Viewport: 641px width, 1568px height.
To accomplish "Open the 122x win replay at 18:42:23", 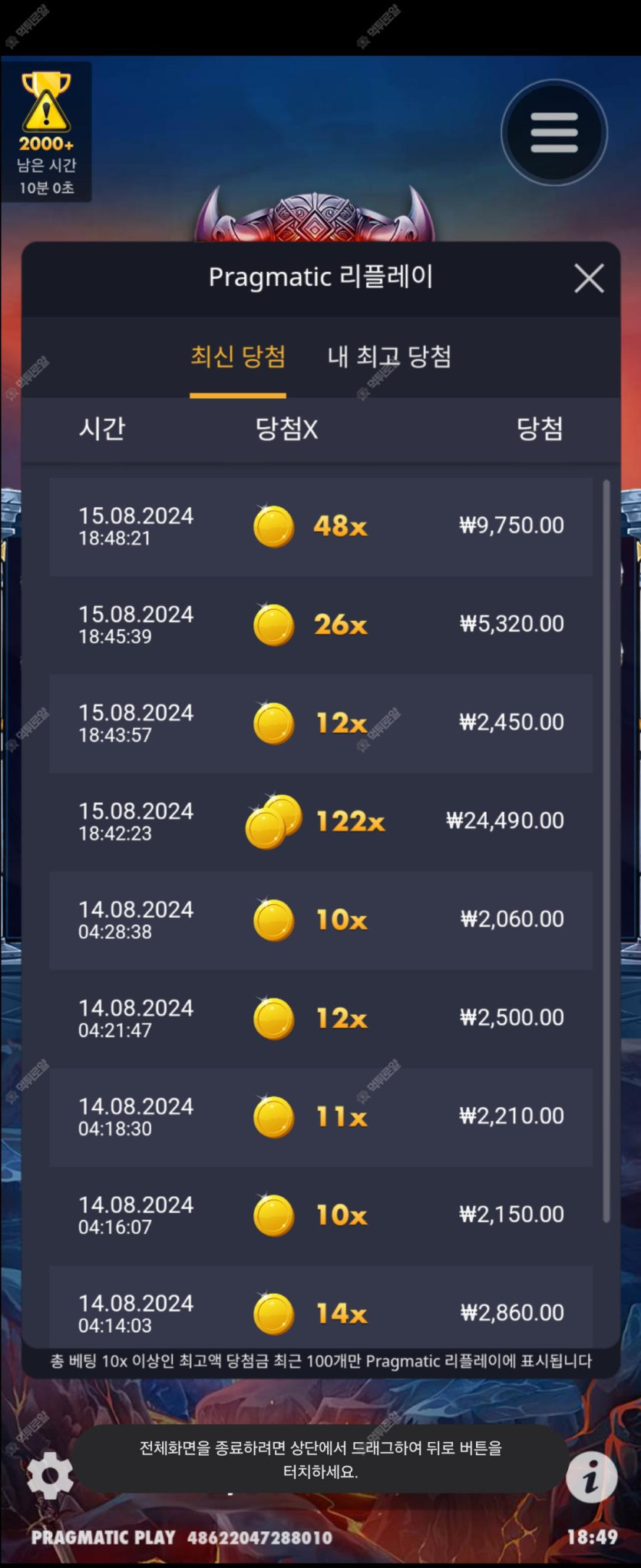I will 320,821.
